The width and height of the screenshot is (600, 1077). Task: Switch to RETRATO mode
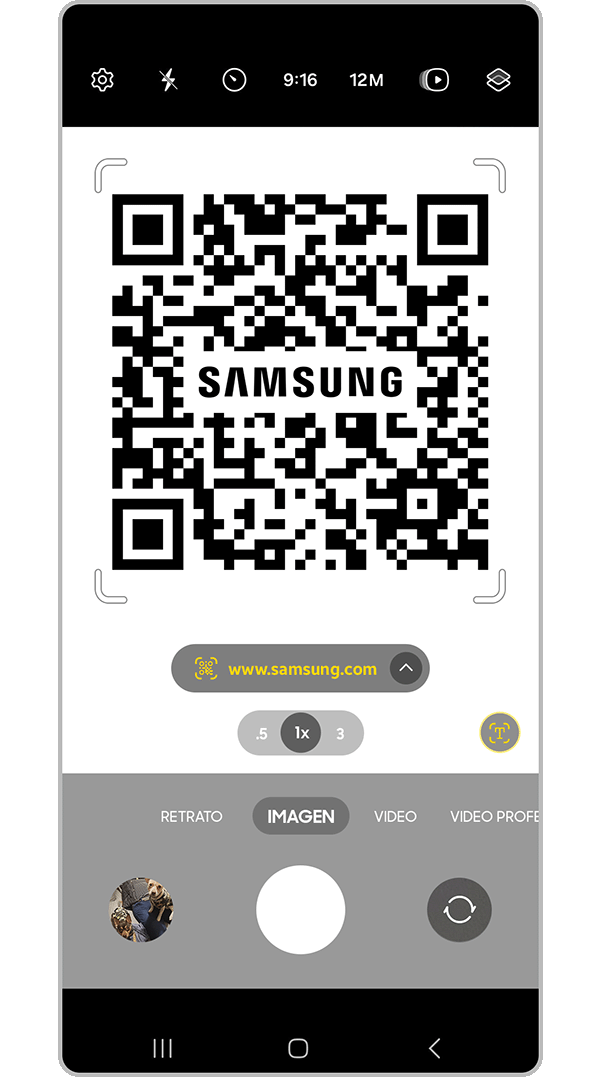coord(191,817)
